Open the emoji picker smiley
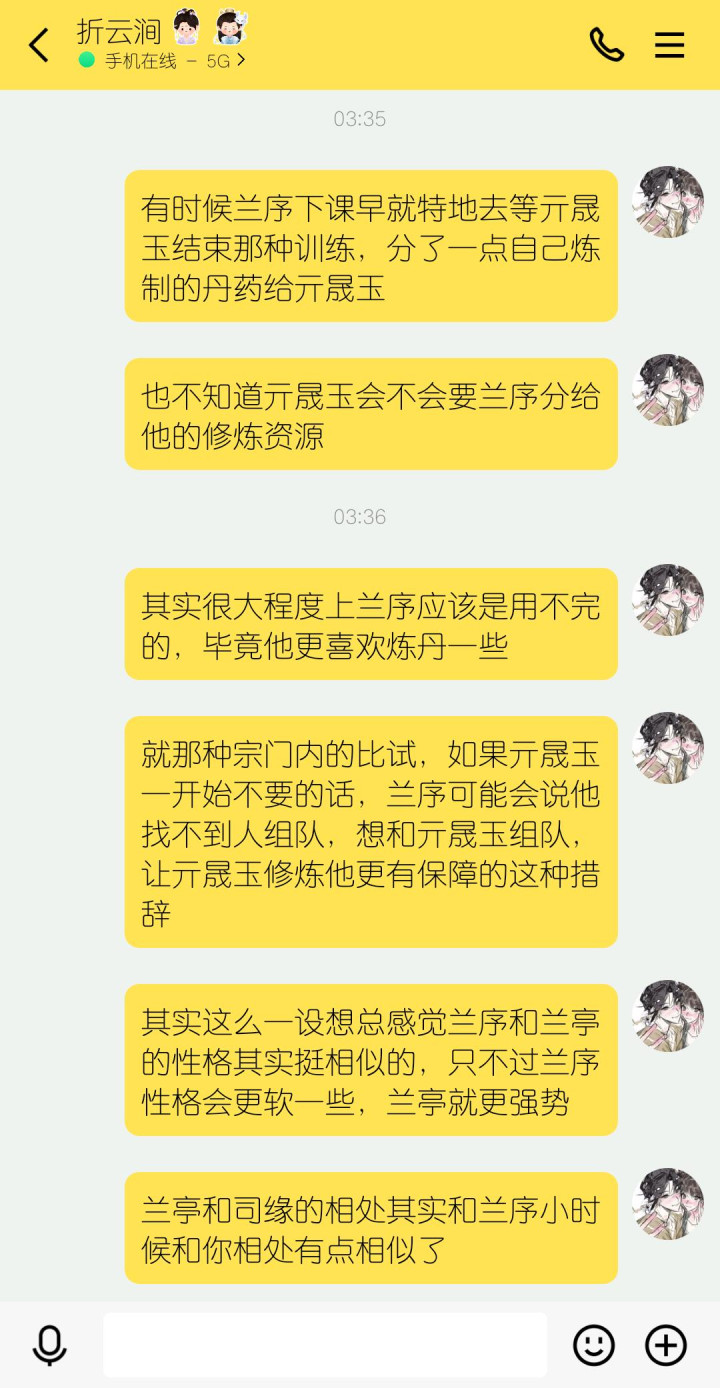The image size is (720, 1388). click(x=593, y=1345)
